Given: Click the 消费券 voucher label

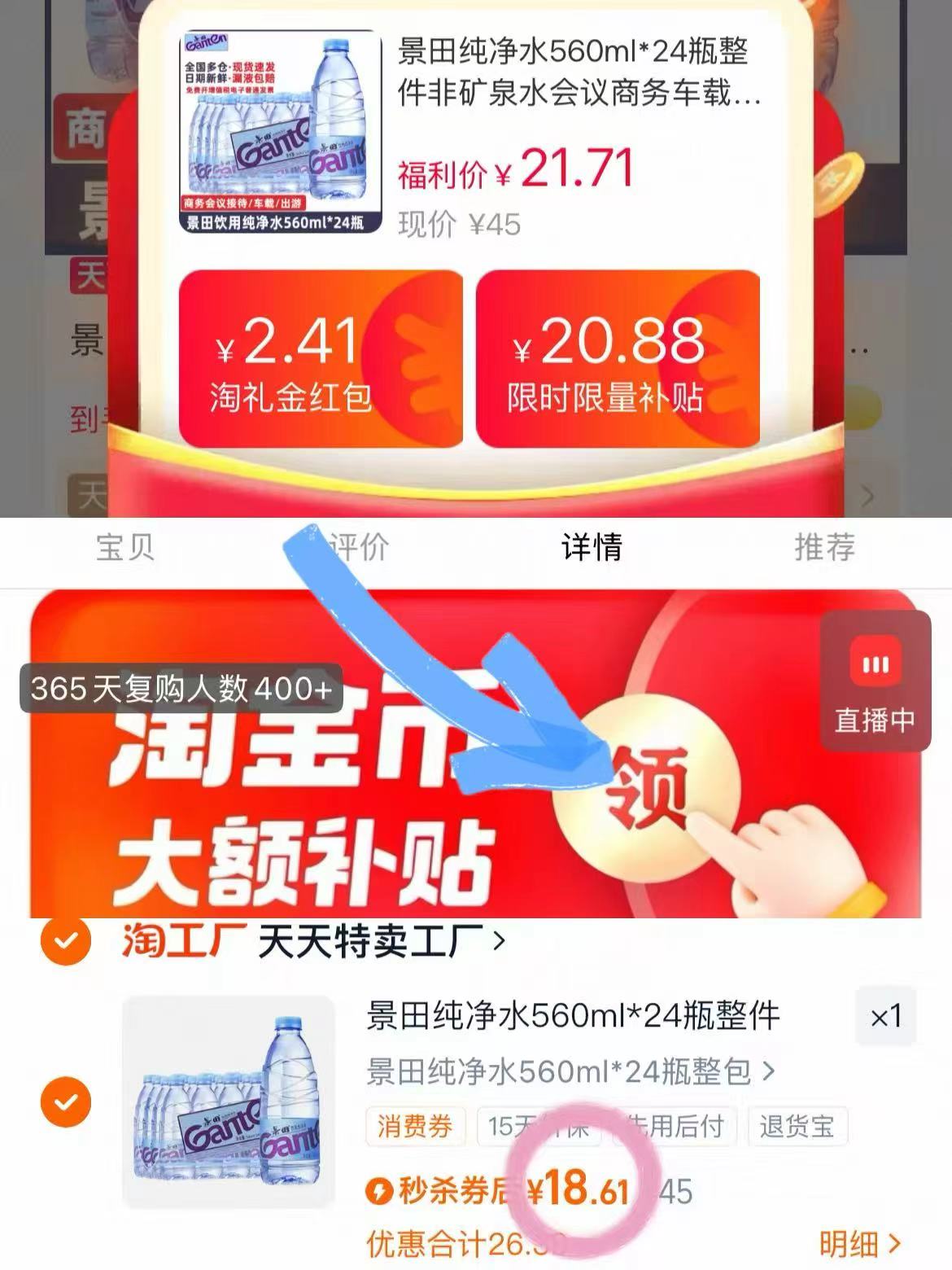Looking at the screenshot, I should click(x=417, y=1127).
